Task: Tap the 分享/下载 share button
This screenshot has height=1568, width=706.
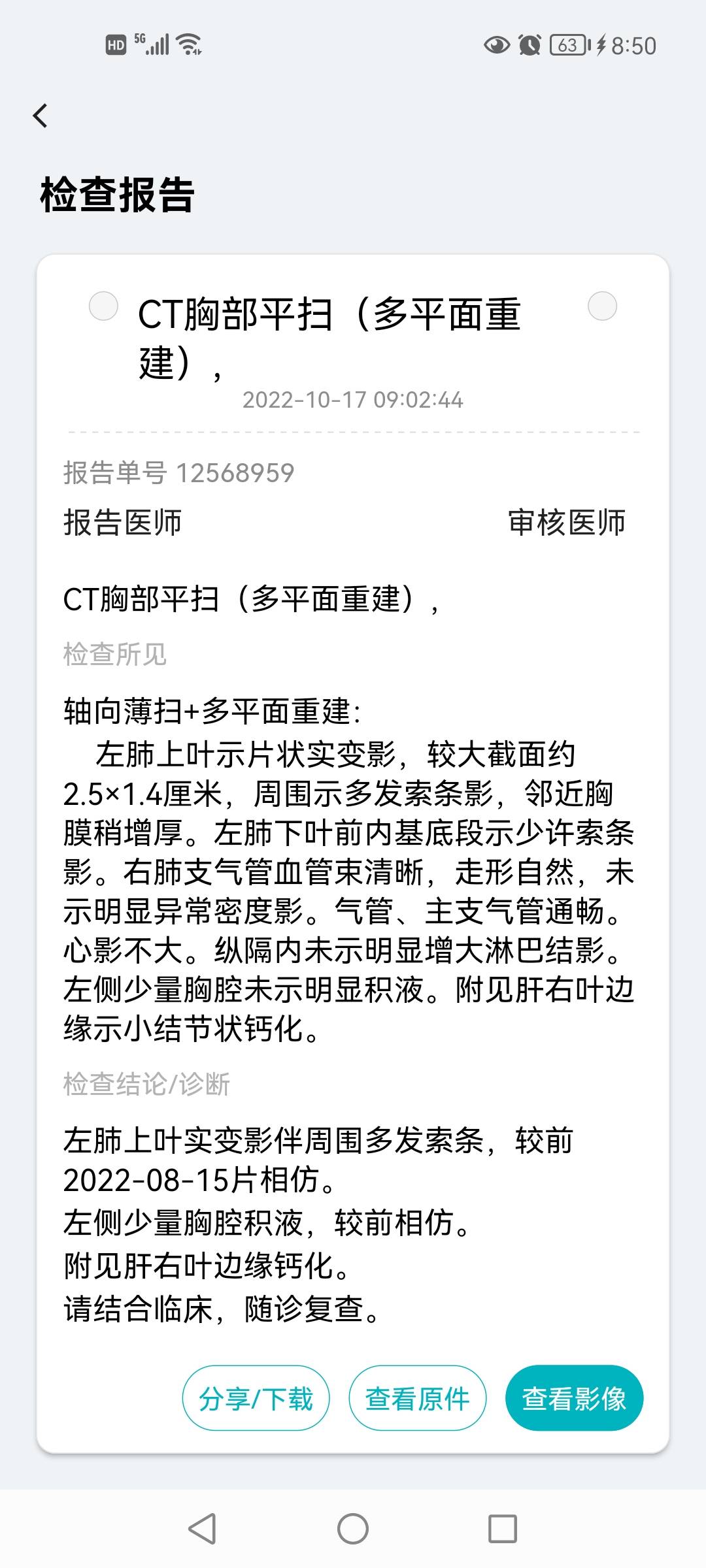Action: point(256,1397)
